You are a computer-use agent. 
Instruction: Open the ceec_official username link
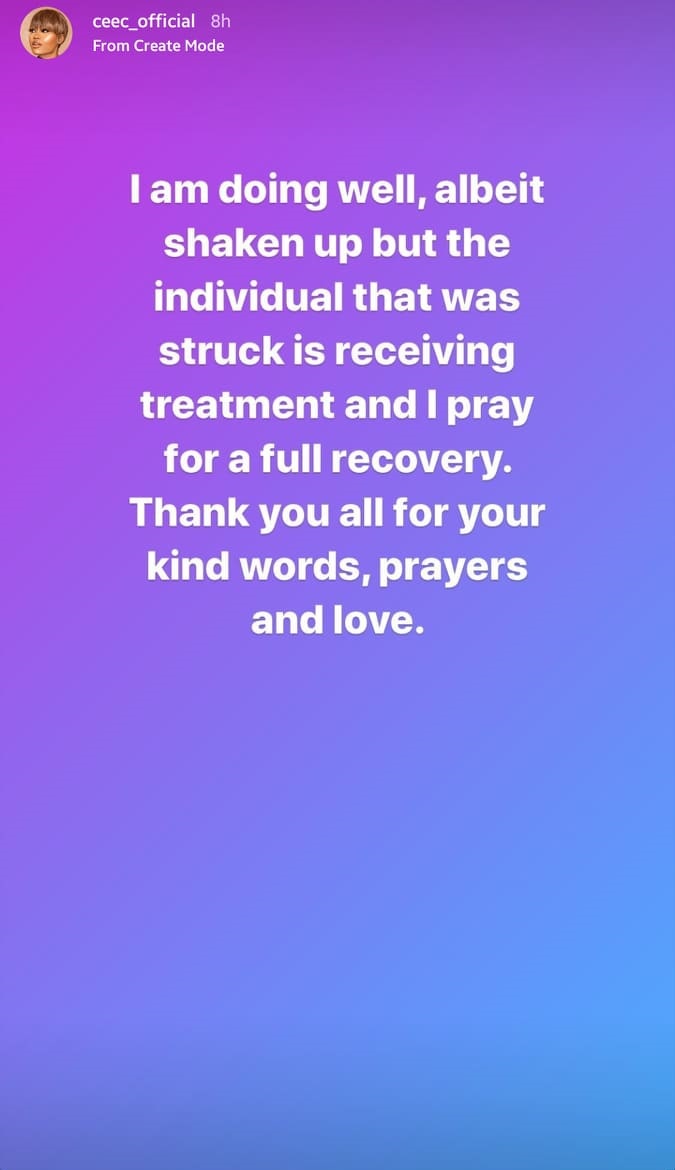coord(144,21)
